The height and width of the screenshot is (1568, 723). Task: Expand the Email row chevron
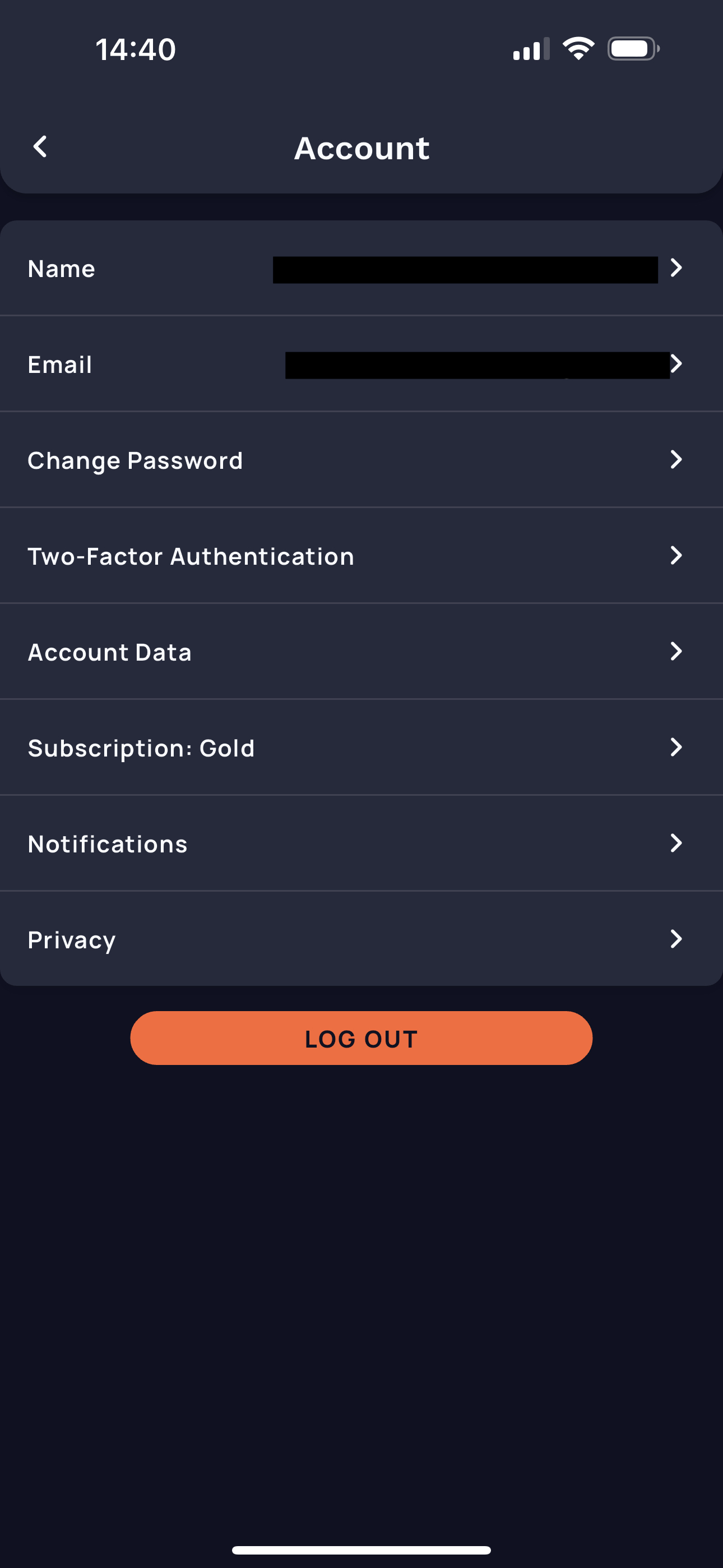pyautogui.click(x=676, y=364)
